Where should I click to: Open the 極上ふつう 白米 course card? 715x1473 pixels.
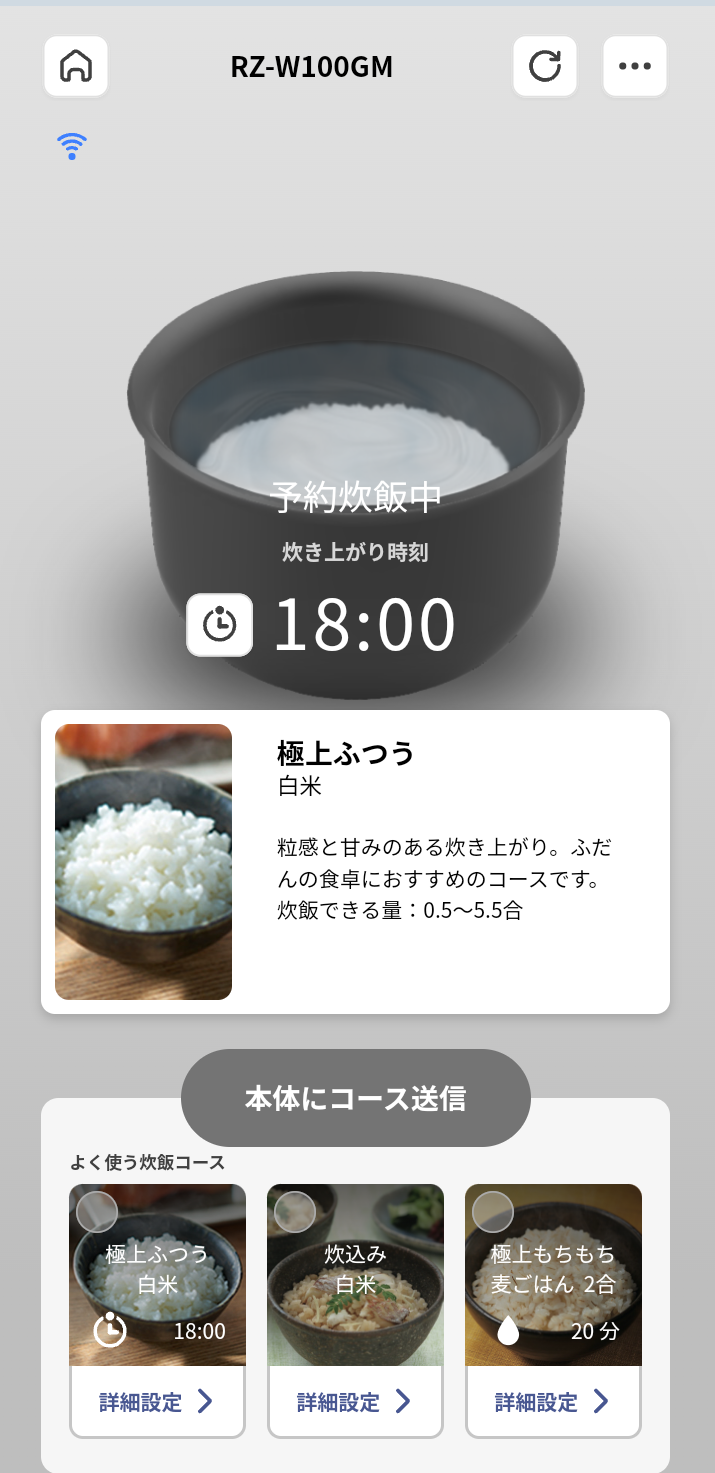point(355,861)
